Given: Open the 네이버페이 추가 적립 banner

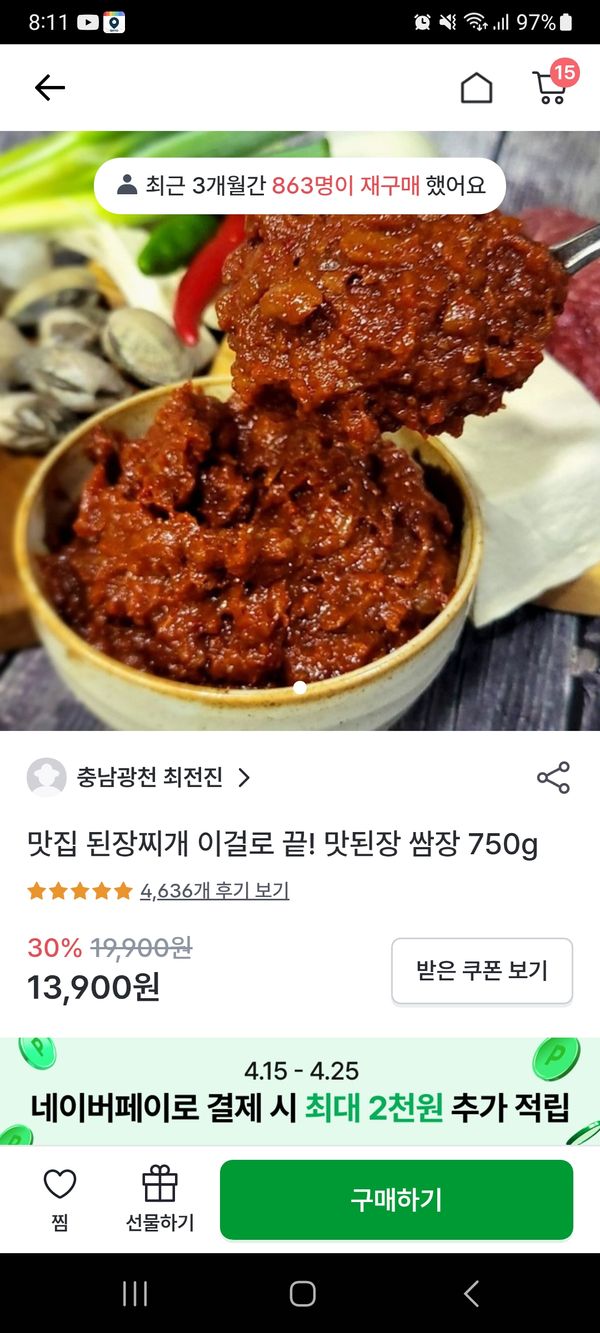Looking at the screenshot, I should [300, 1091].
